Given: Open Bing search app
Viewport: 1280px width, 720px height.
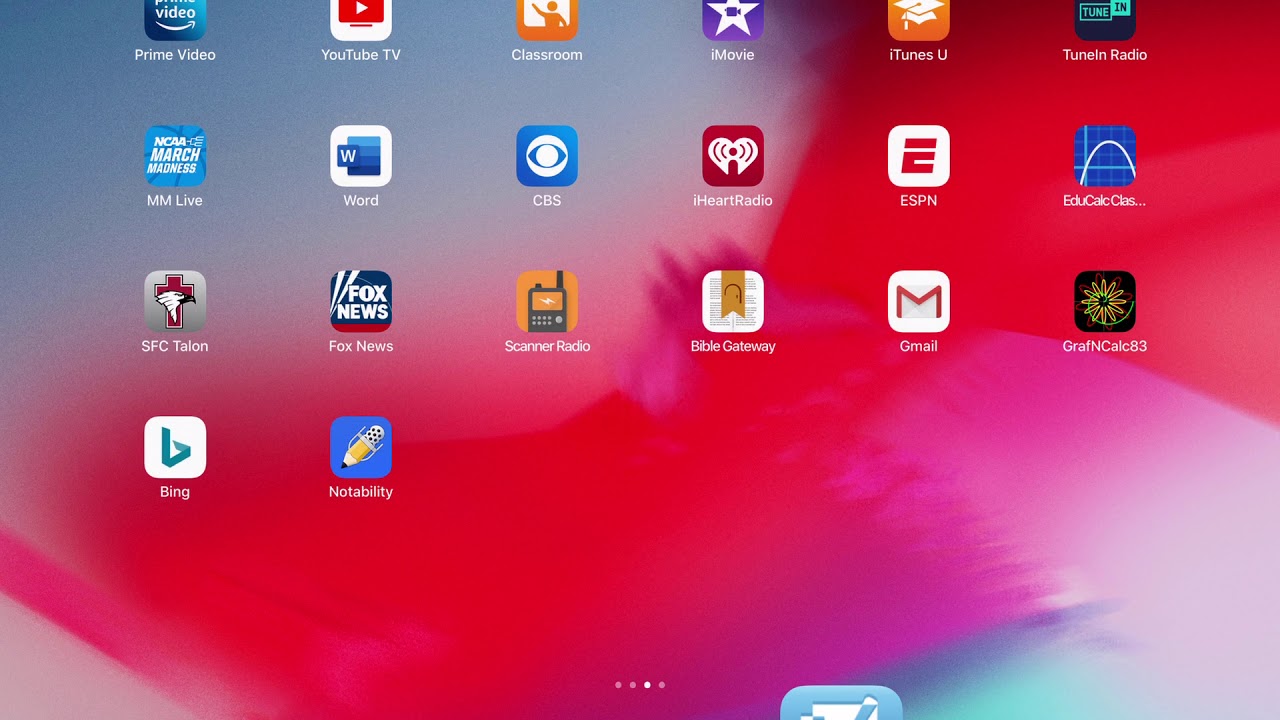Looking at the screenshot, I should pyautogui.click(x=175, y=447).
